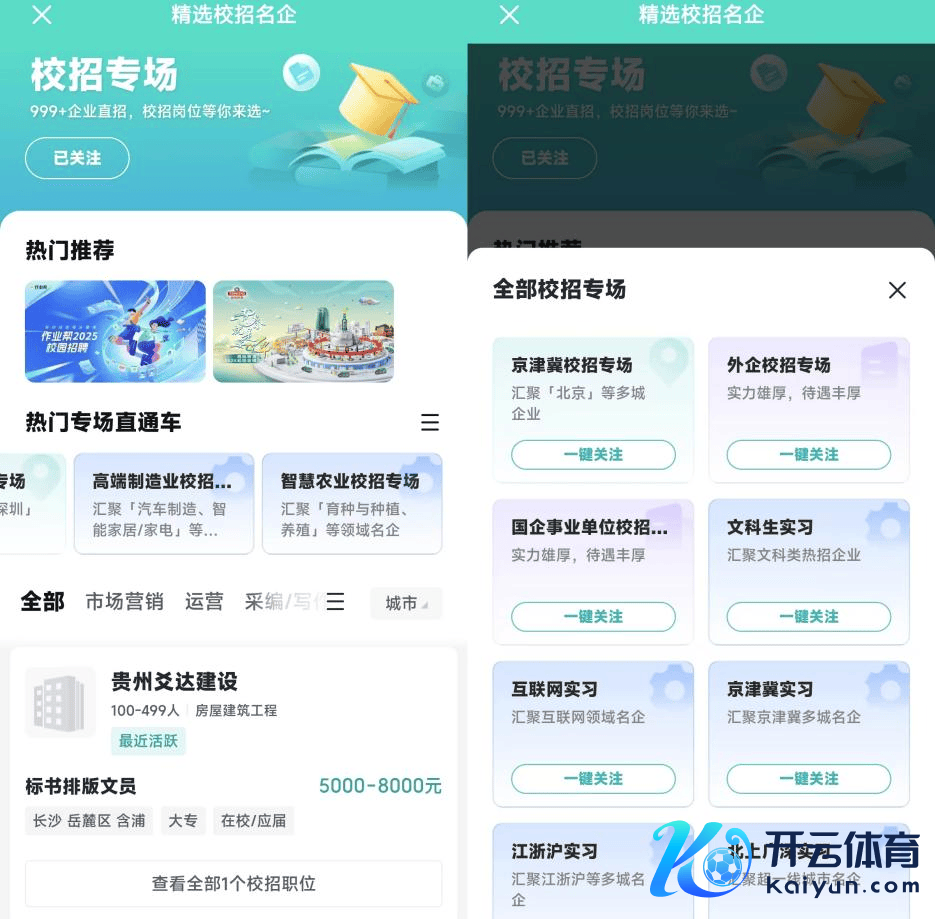
Task: Close the 全部校招专场 panel
Action: (x=897, y=290)
